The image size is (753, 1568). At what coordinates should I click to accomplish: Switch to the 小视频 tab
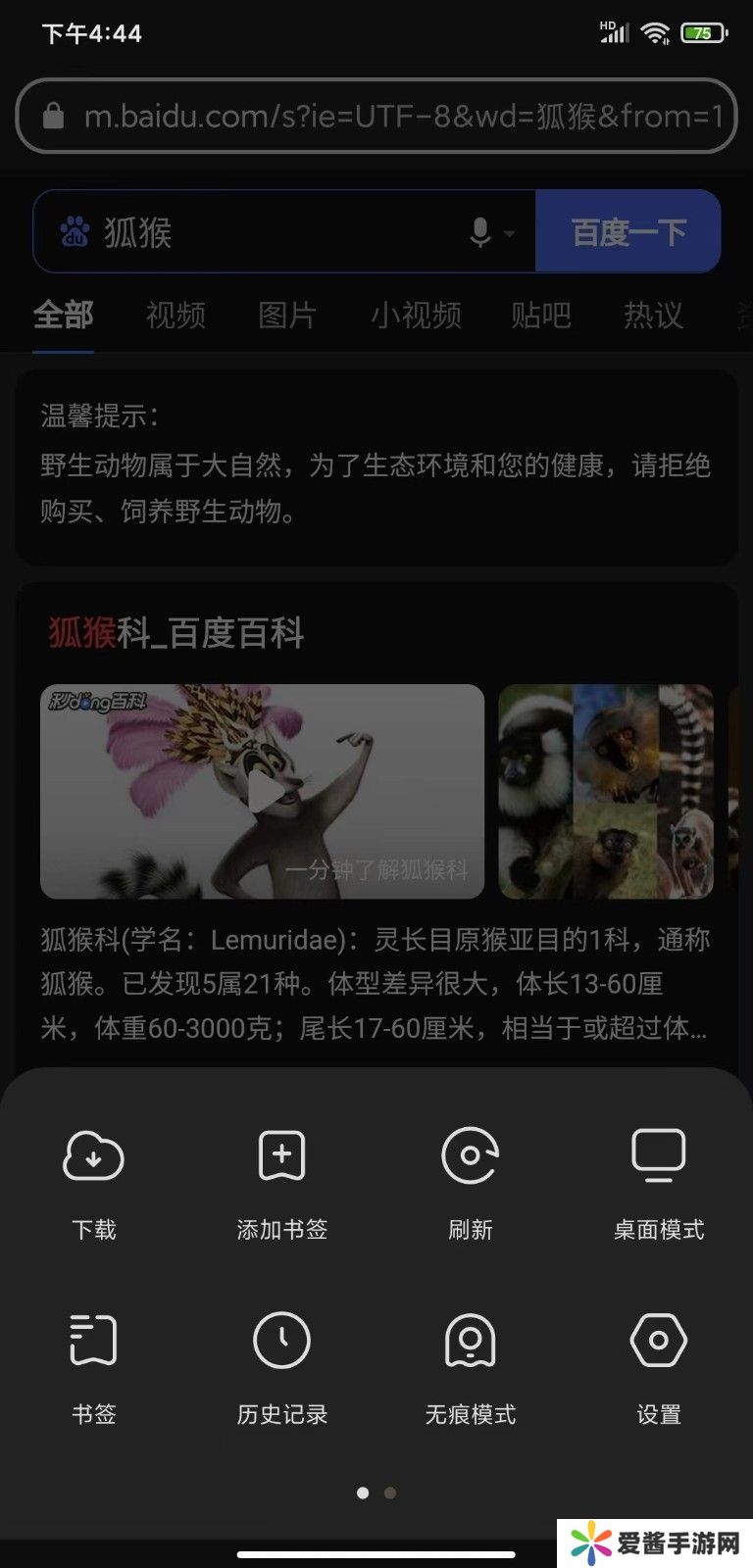[416, 315]
